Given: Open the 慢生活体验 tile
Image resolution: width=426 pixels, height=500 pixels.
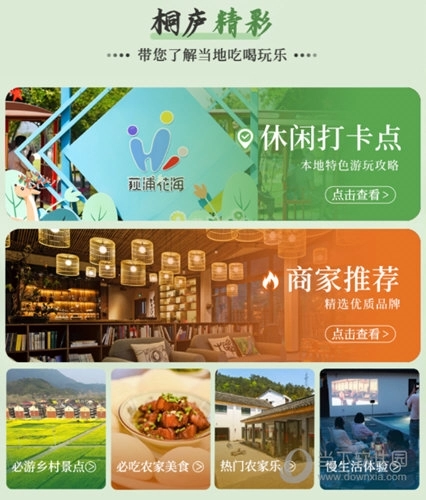Looking at the screenshot, I should (x=370, y=429).
